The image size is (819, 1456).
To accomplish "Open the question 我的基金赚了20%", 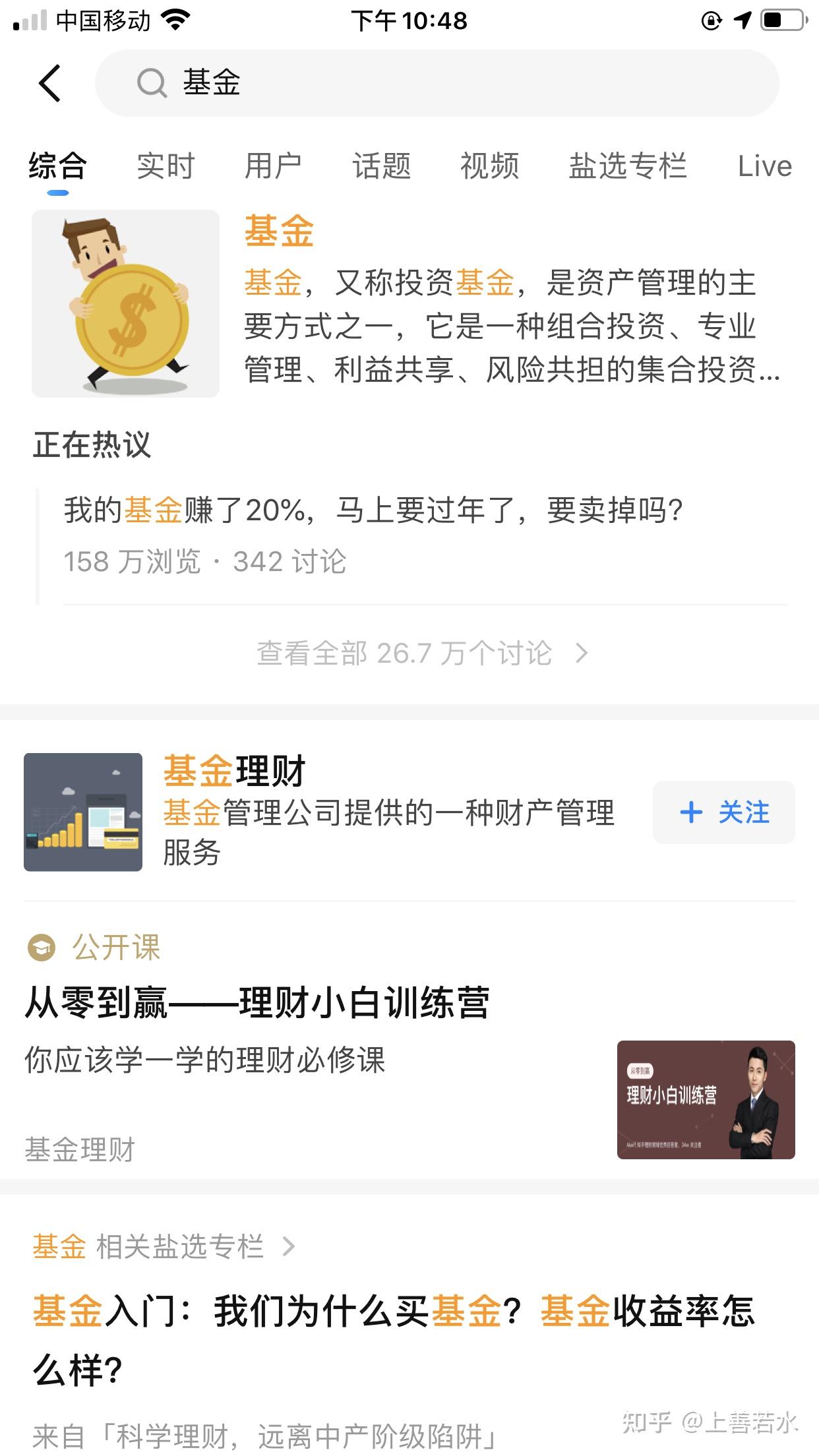I will (x=373, y=510).
